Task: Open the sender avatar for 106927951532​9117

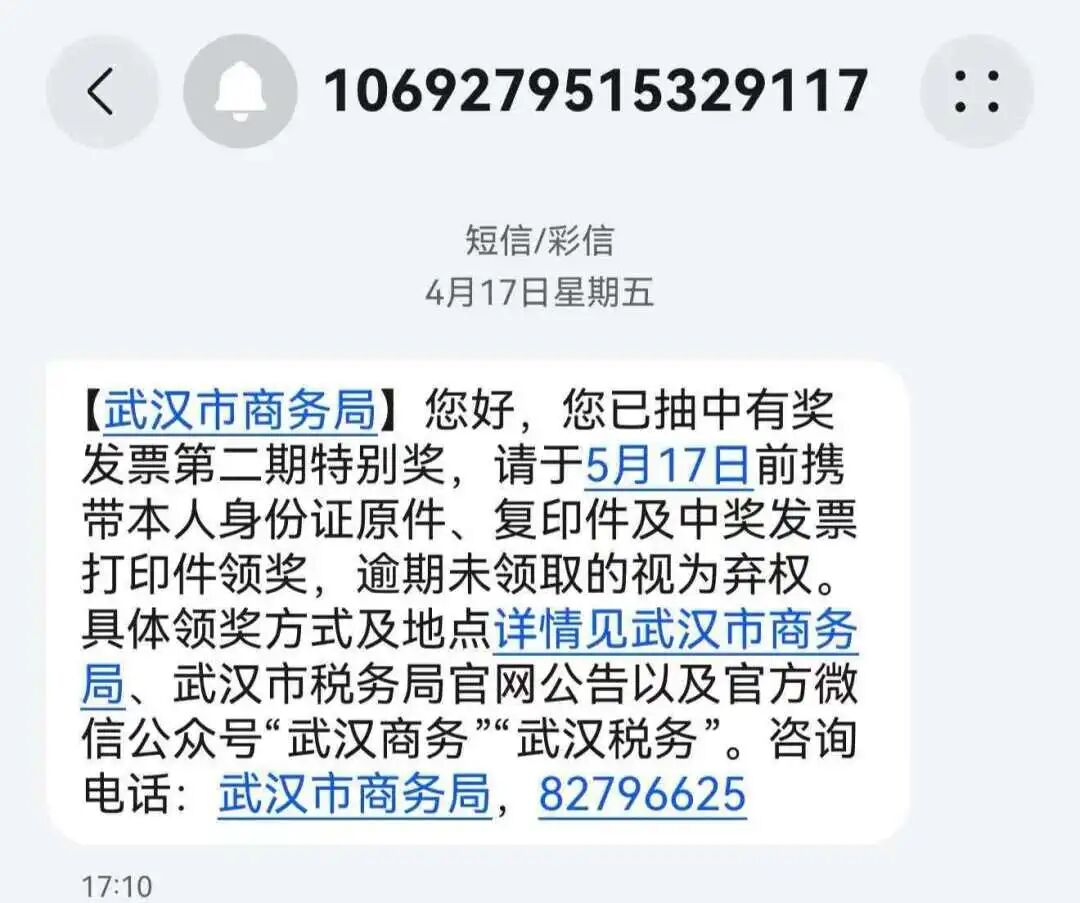Action: pyautogui.click(x=240, y=92)
